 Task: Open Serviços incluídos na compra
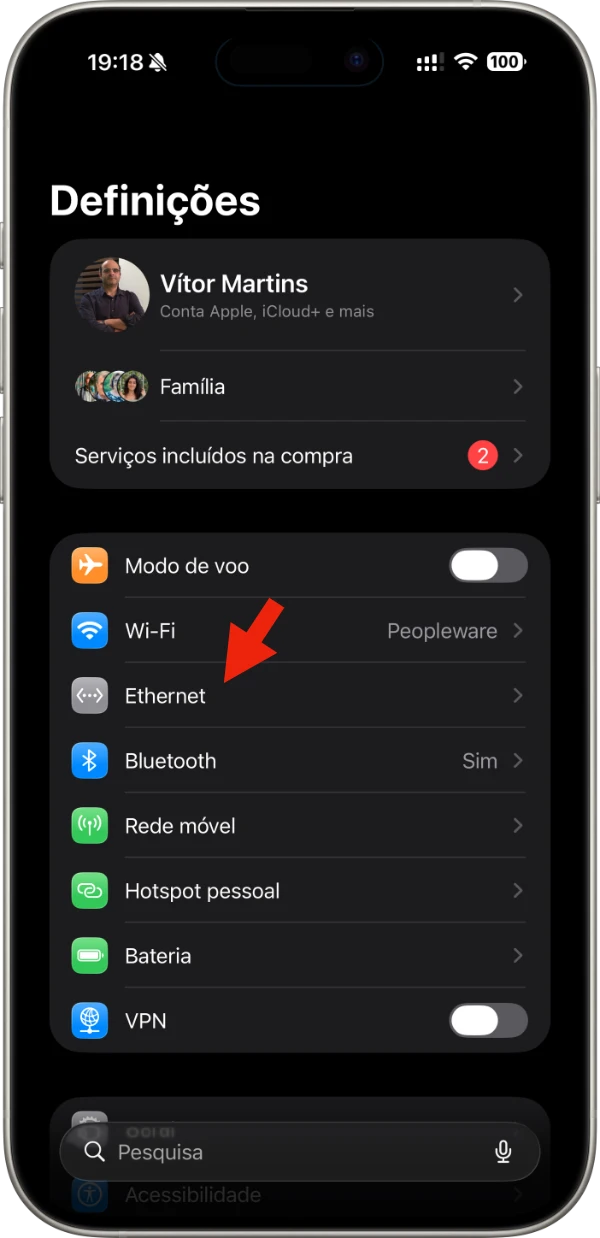tap(300, 456)
